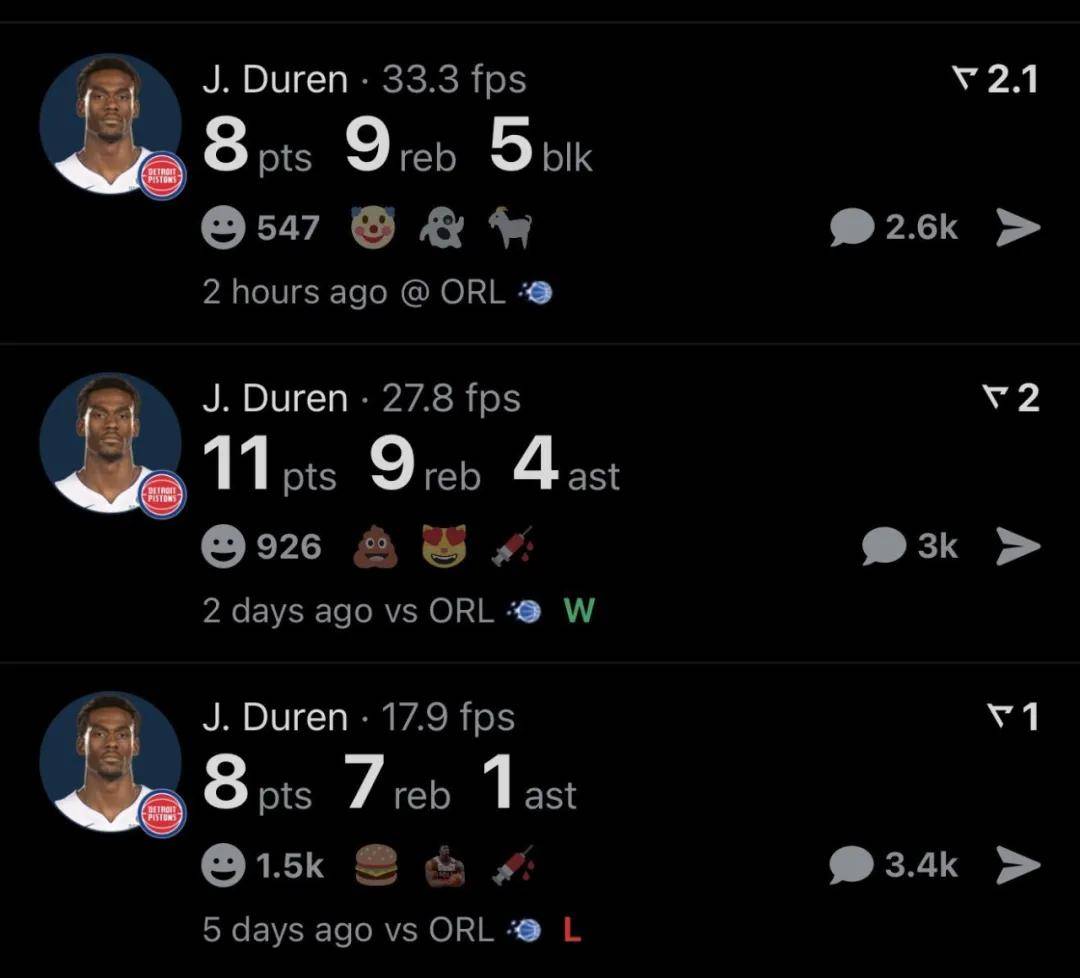
Task: Open comments on the 33.3 fps post
Action: tap(893, 228)
